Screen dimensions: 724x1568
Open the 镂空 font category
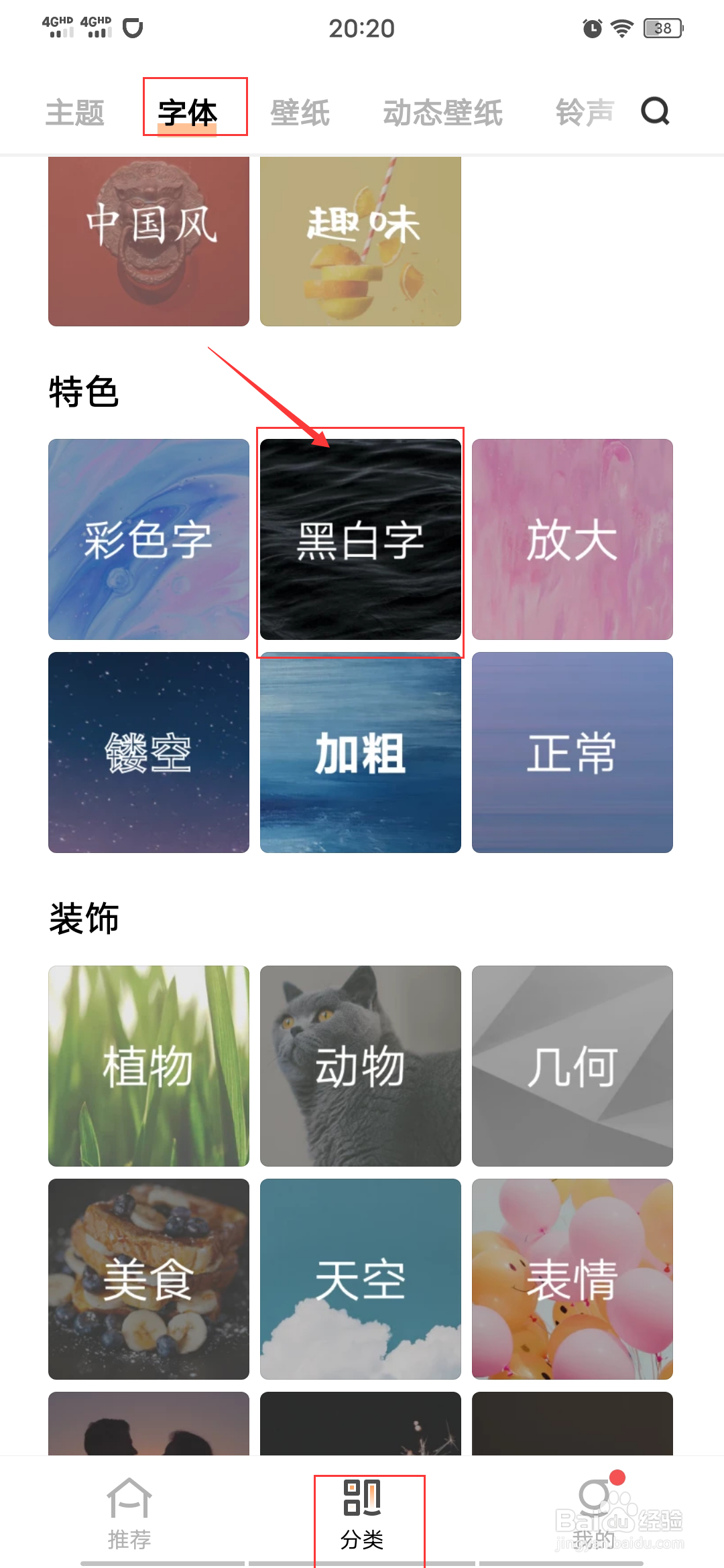pyautogui.click(x=149, y=752)
